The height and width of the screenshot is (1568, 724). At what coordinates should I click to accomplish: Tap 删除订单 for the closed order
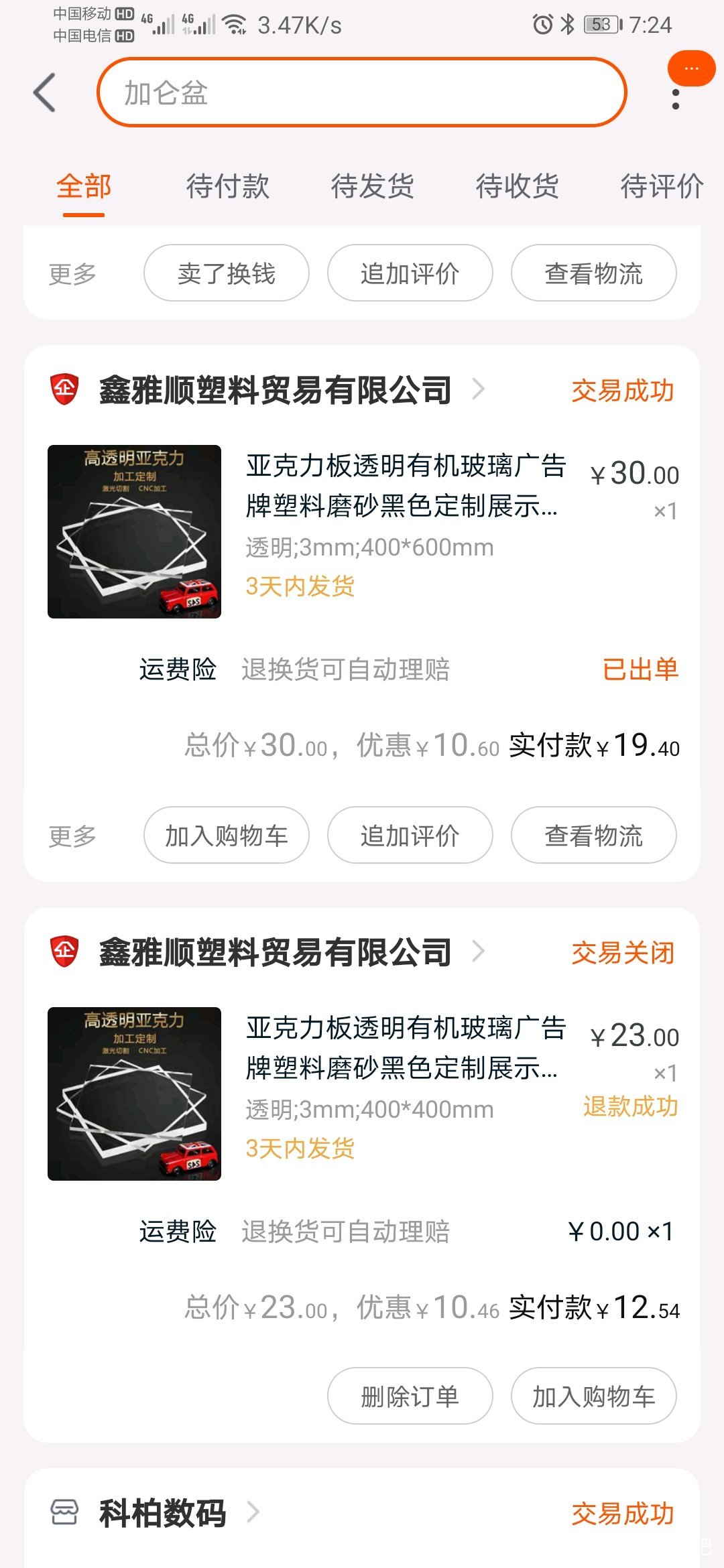pos(410,1396)
